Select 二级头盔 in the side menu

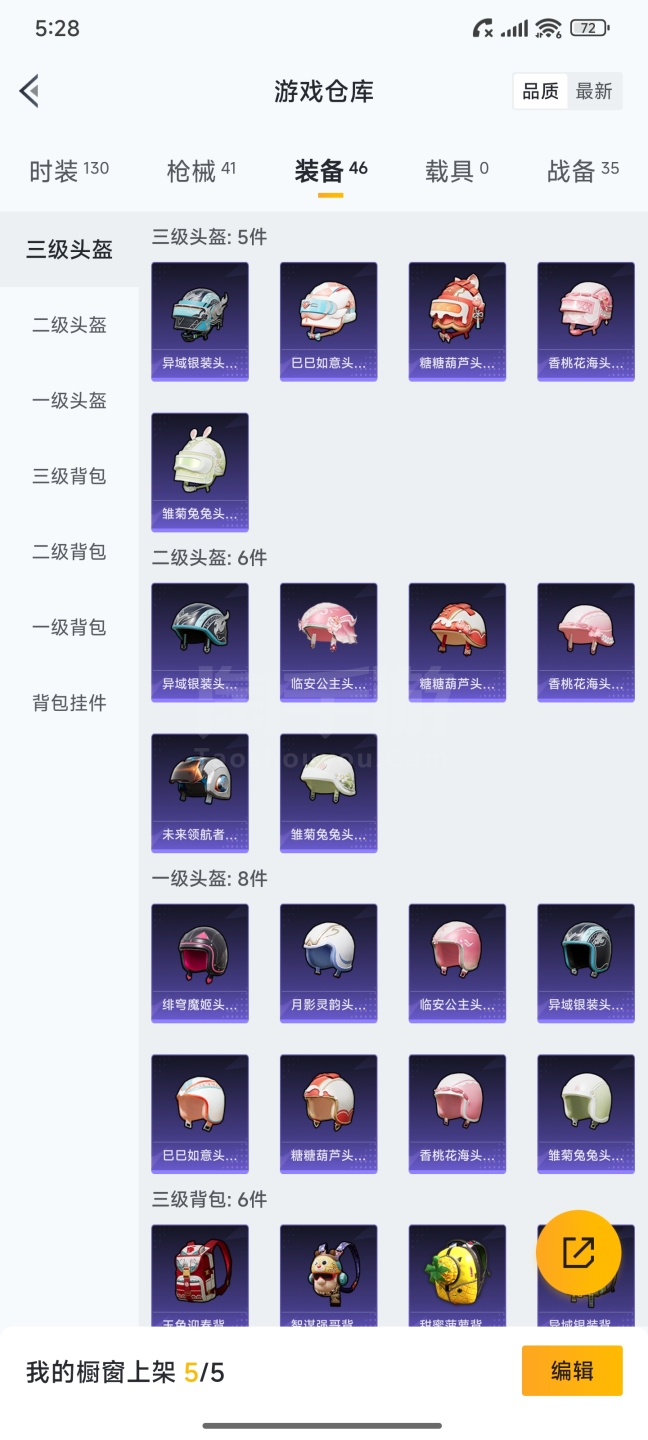[x=69, y=325]
